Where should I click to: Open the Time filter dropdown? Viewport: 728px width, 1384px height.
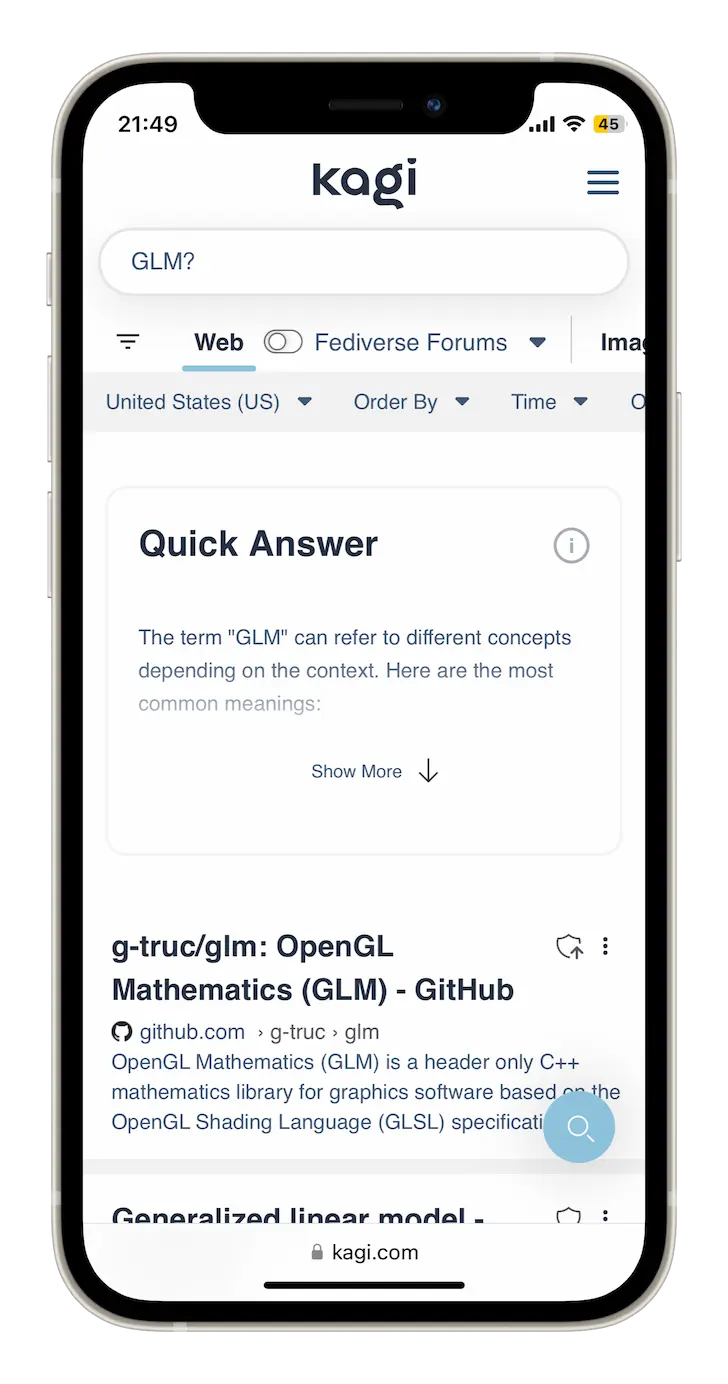(x=549, y=402)
